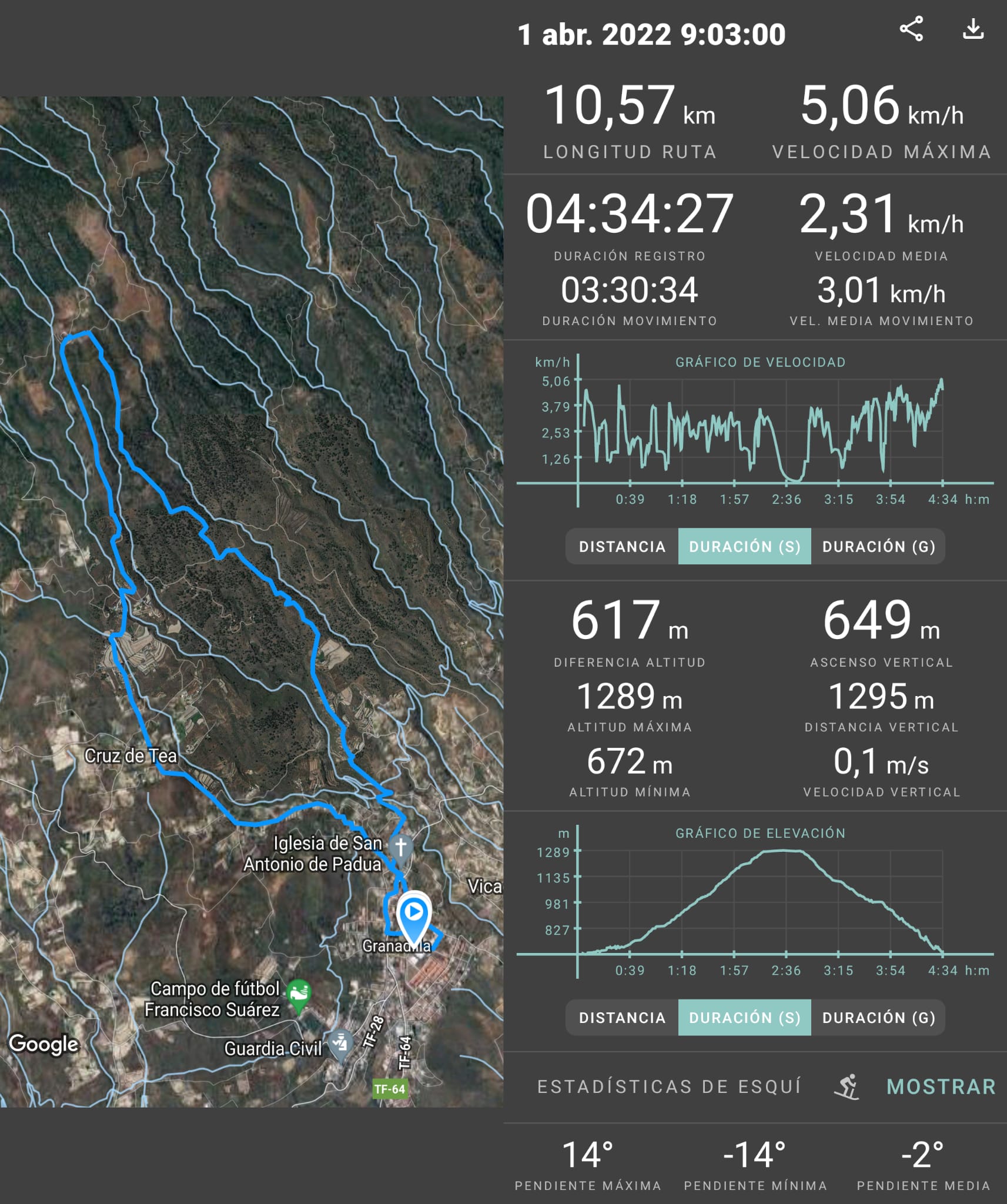Image resolution: width=1007 pixels, height=1204 pixels.
Task: Open the Iglesia de San Antonio de Padua place marker
Action: [401, 848]
